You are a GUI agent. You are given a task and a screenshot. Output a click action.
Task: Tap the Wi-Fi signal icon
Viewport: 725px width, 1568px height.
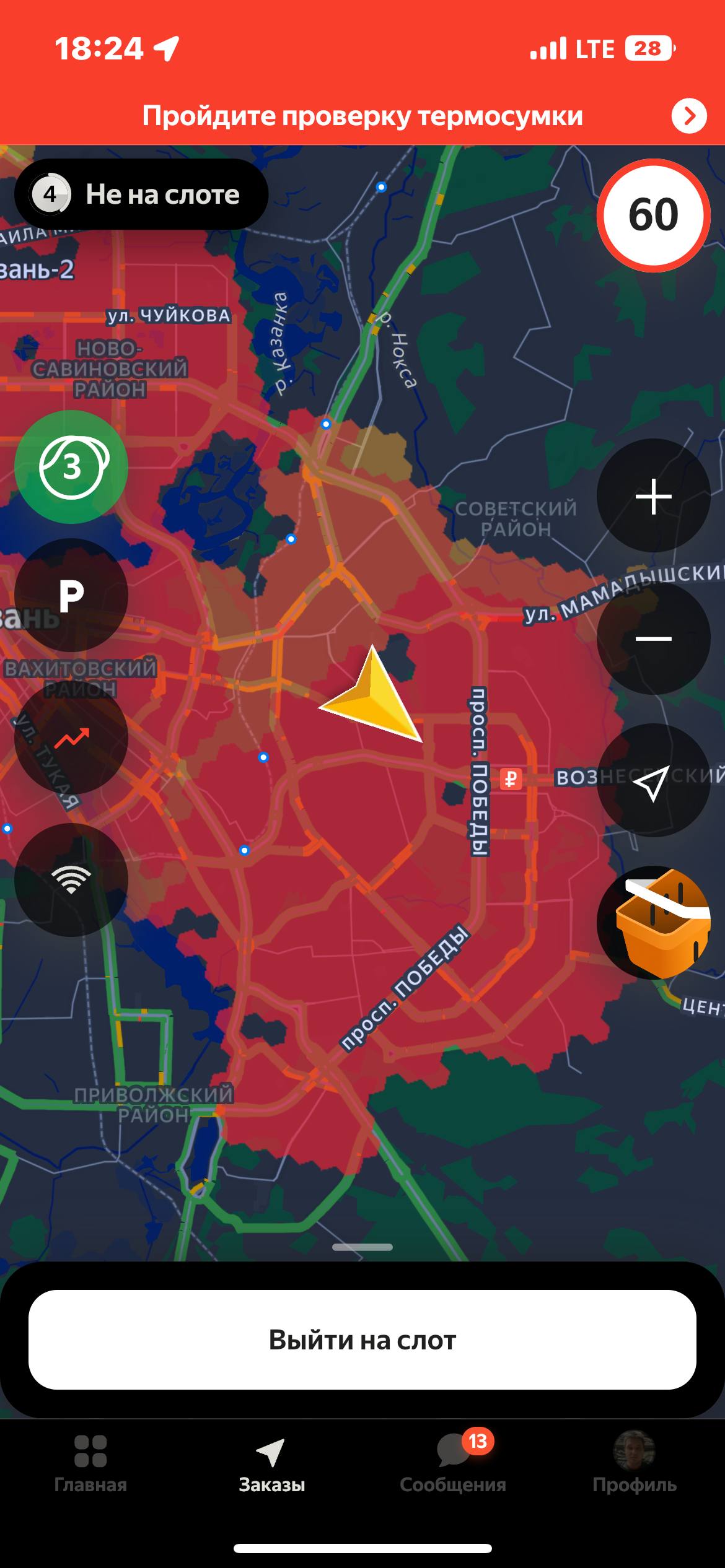(71, 879)
